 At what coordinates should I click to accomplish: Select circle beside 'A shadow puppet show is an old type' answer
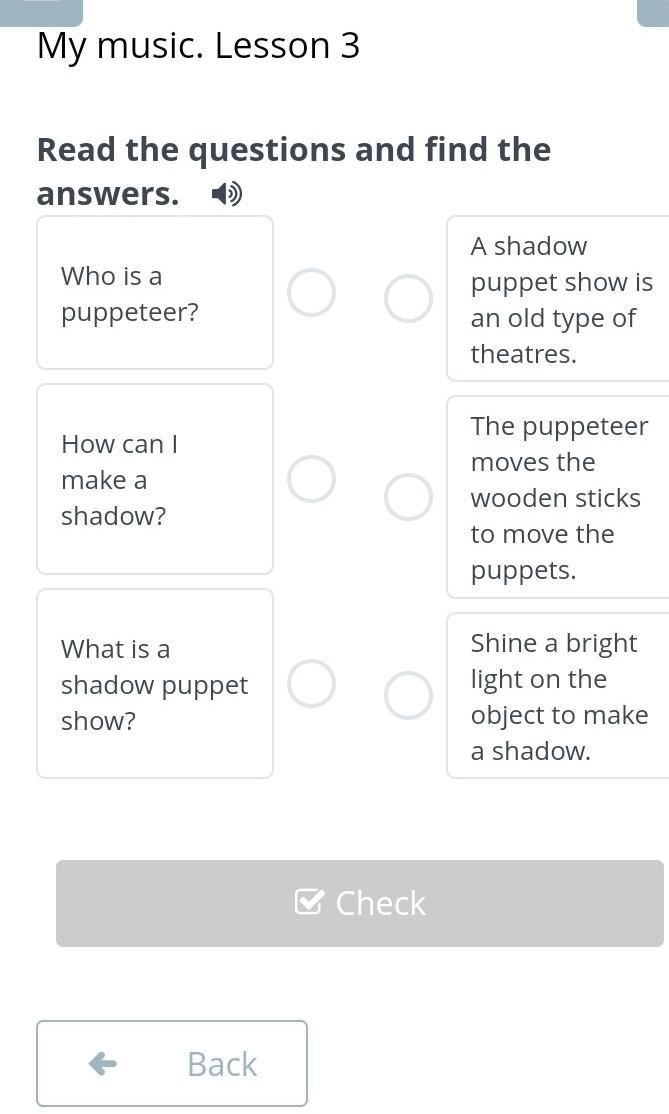point(408,298)
